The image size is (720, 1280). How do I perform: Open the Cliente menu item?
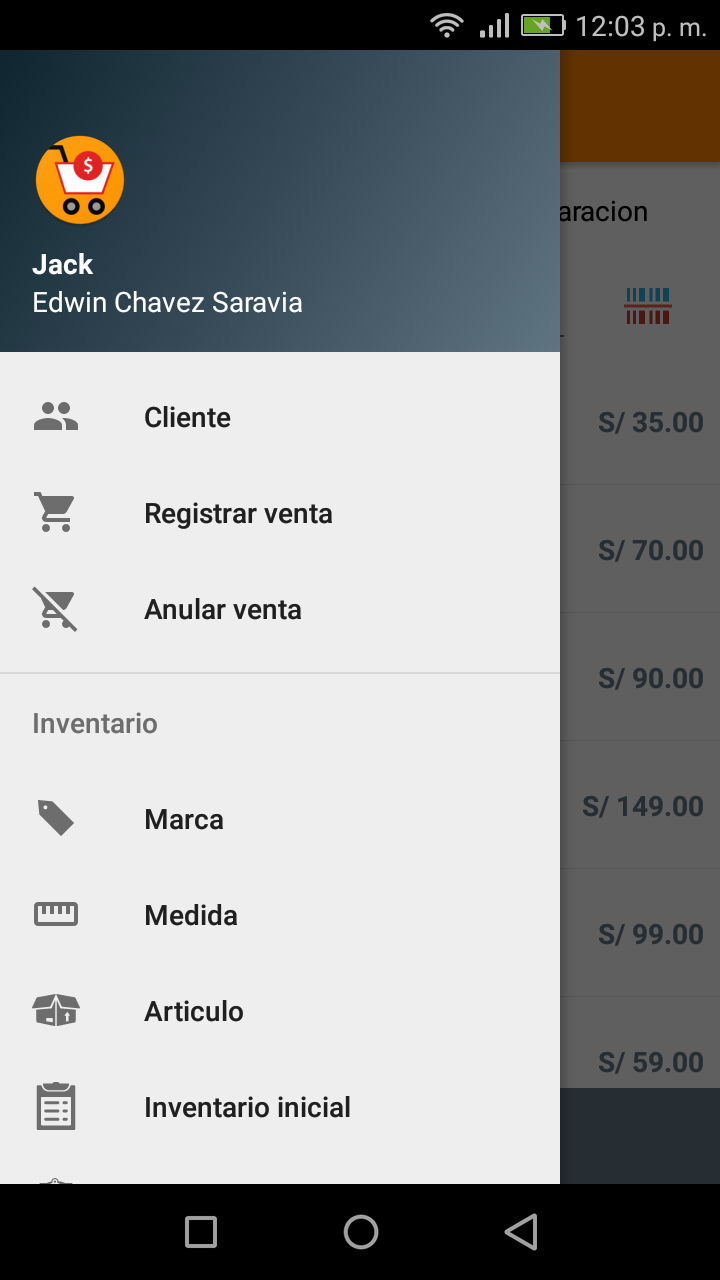coord(187,418)
